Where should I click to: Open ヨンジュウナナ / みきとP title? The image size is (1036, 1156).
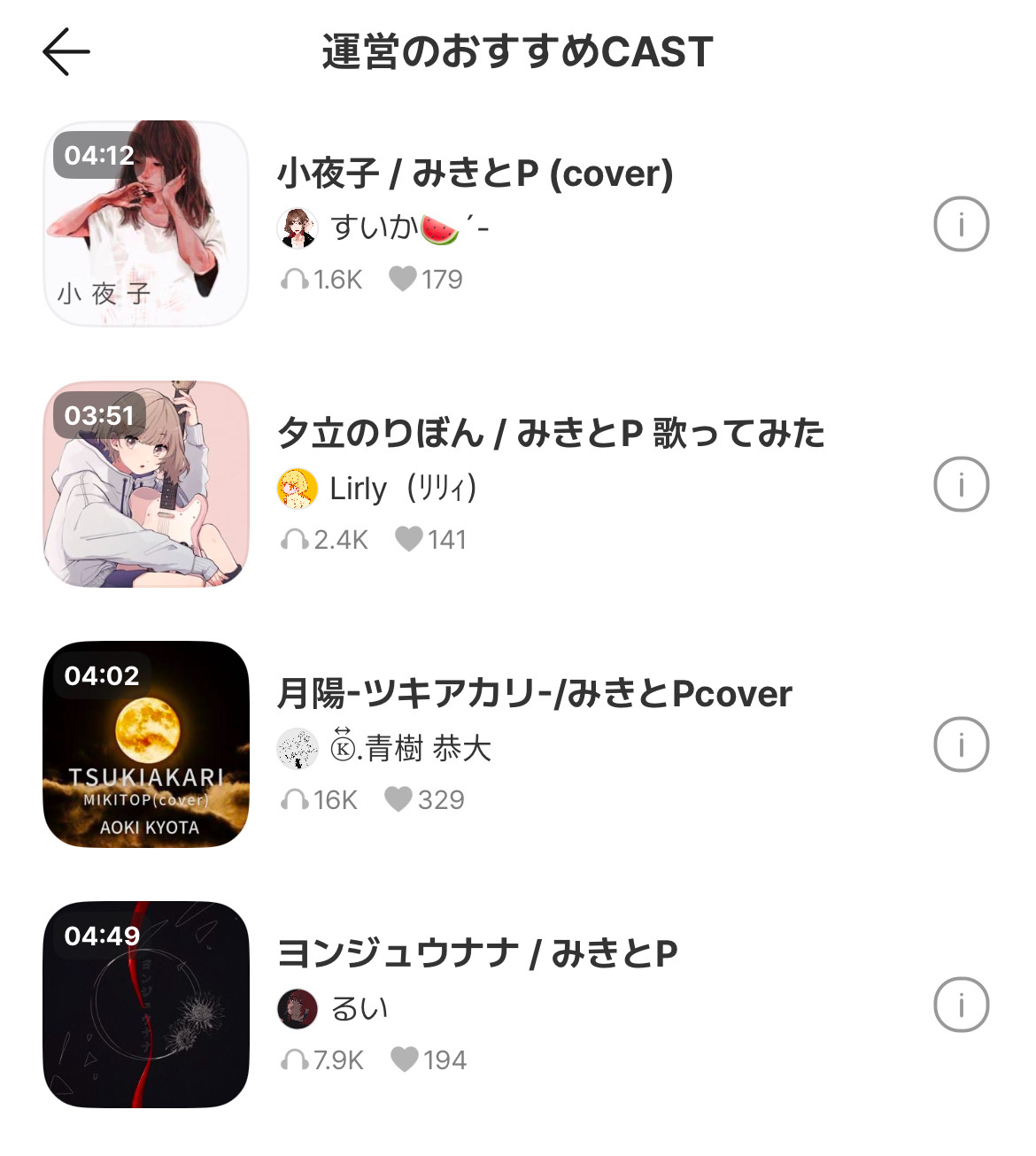(x=477, y=954)
